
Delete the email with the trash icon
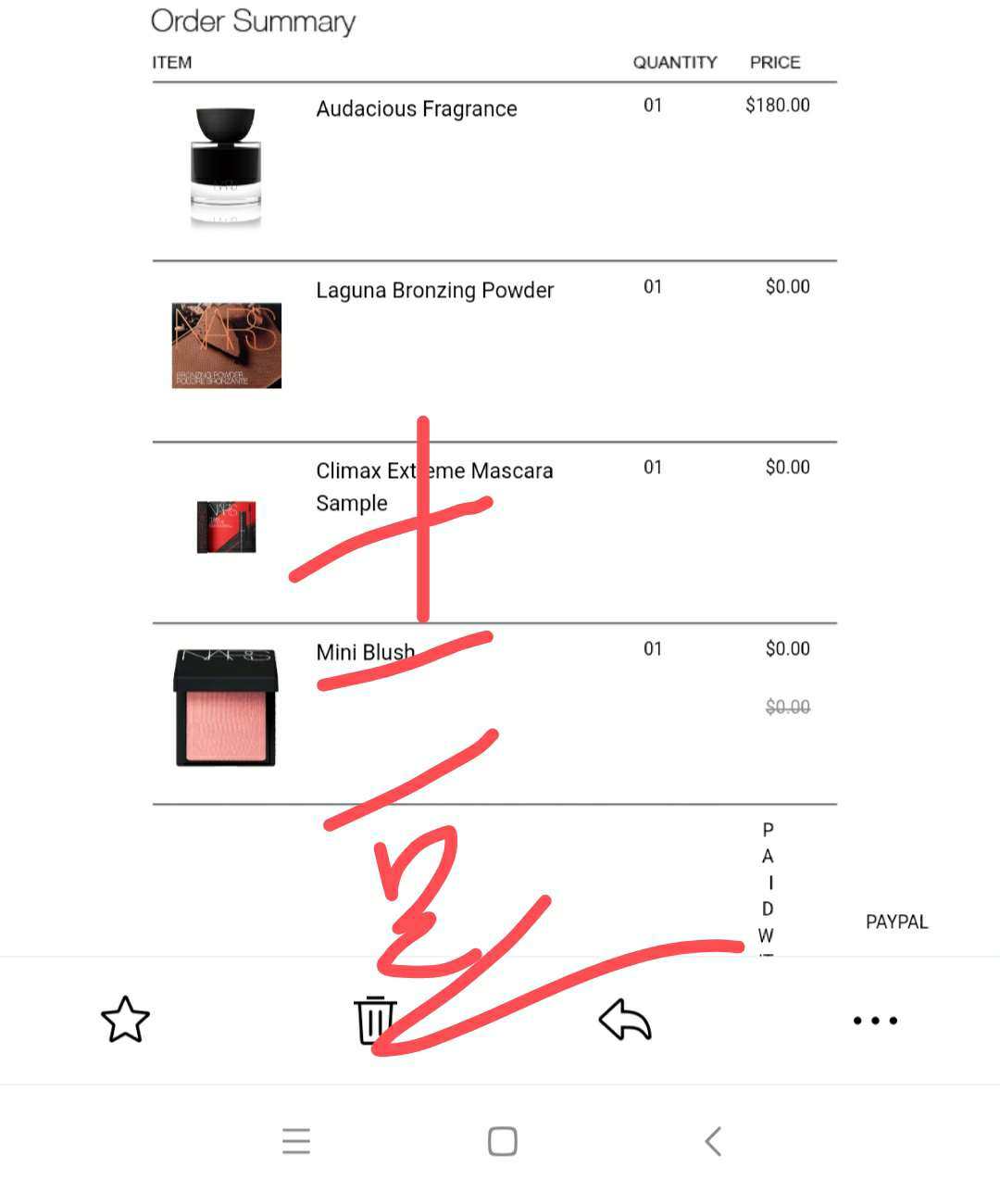[374, 1020]
